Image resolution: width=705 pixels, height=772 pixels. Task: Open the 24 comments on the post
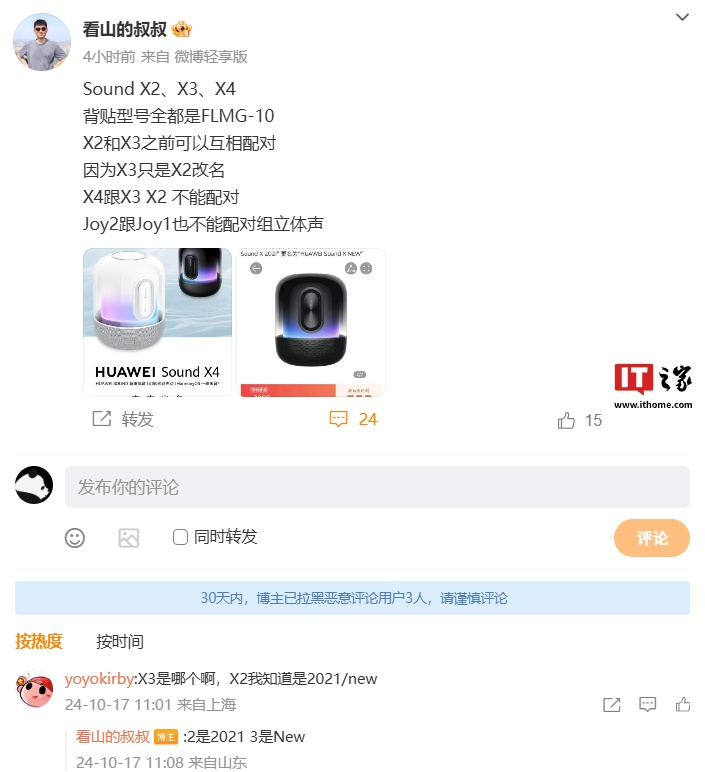(x=354, y=419)
